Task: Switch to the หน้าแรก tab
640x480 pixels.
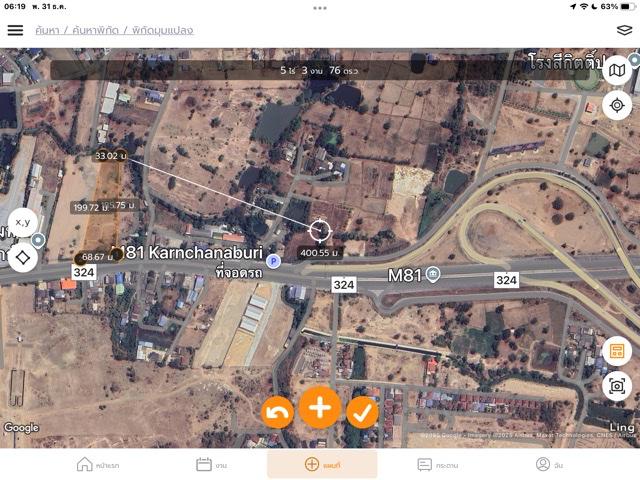Action: point(98,465)
